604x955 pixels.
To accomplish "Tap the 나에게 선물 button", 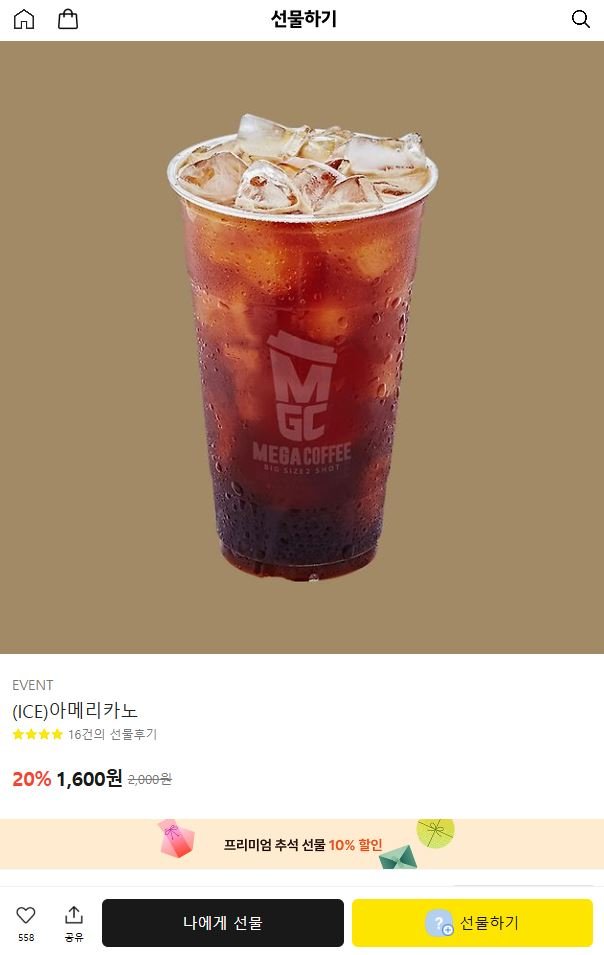I will point(222,923).
